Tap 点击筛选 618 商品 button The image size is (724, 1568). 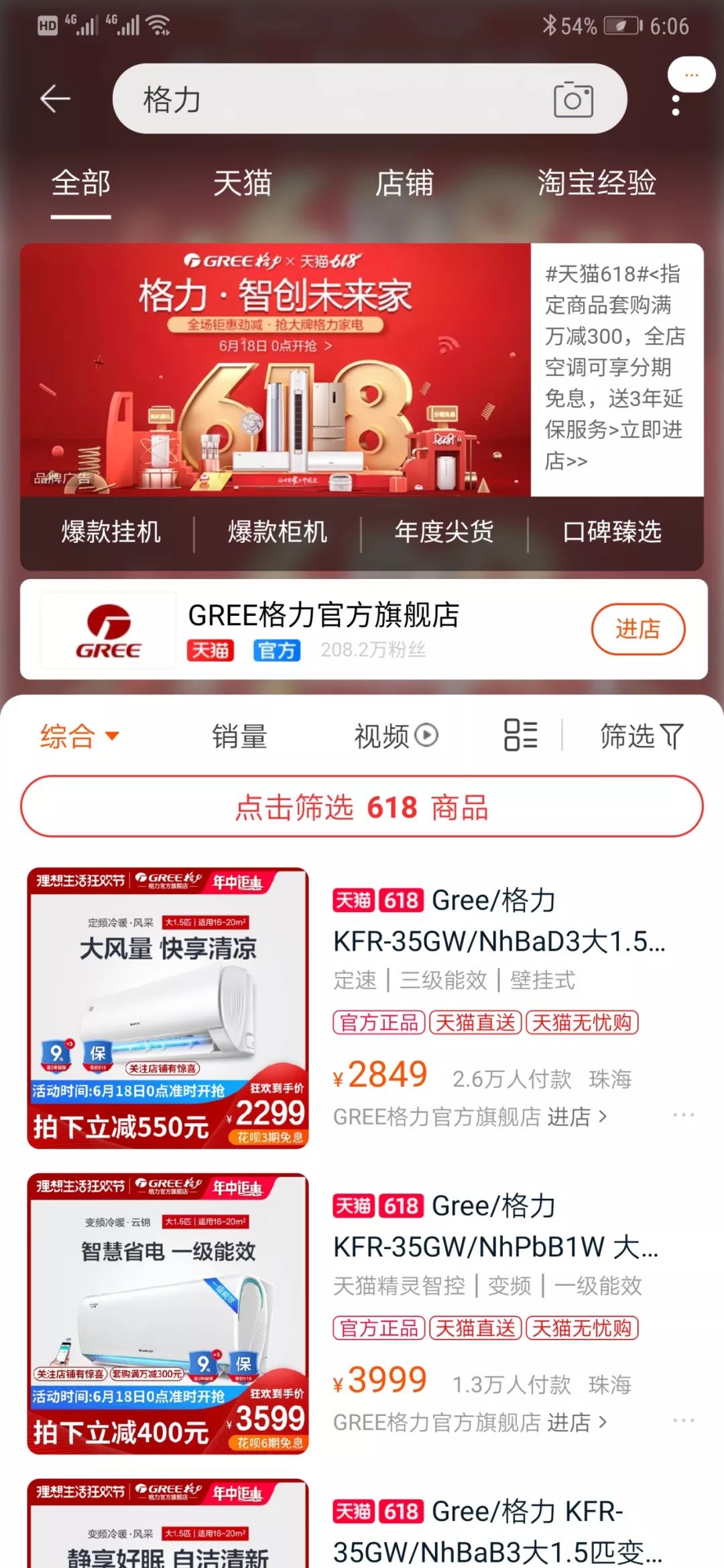pyautogui.click(x=362, y=807)
